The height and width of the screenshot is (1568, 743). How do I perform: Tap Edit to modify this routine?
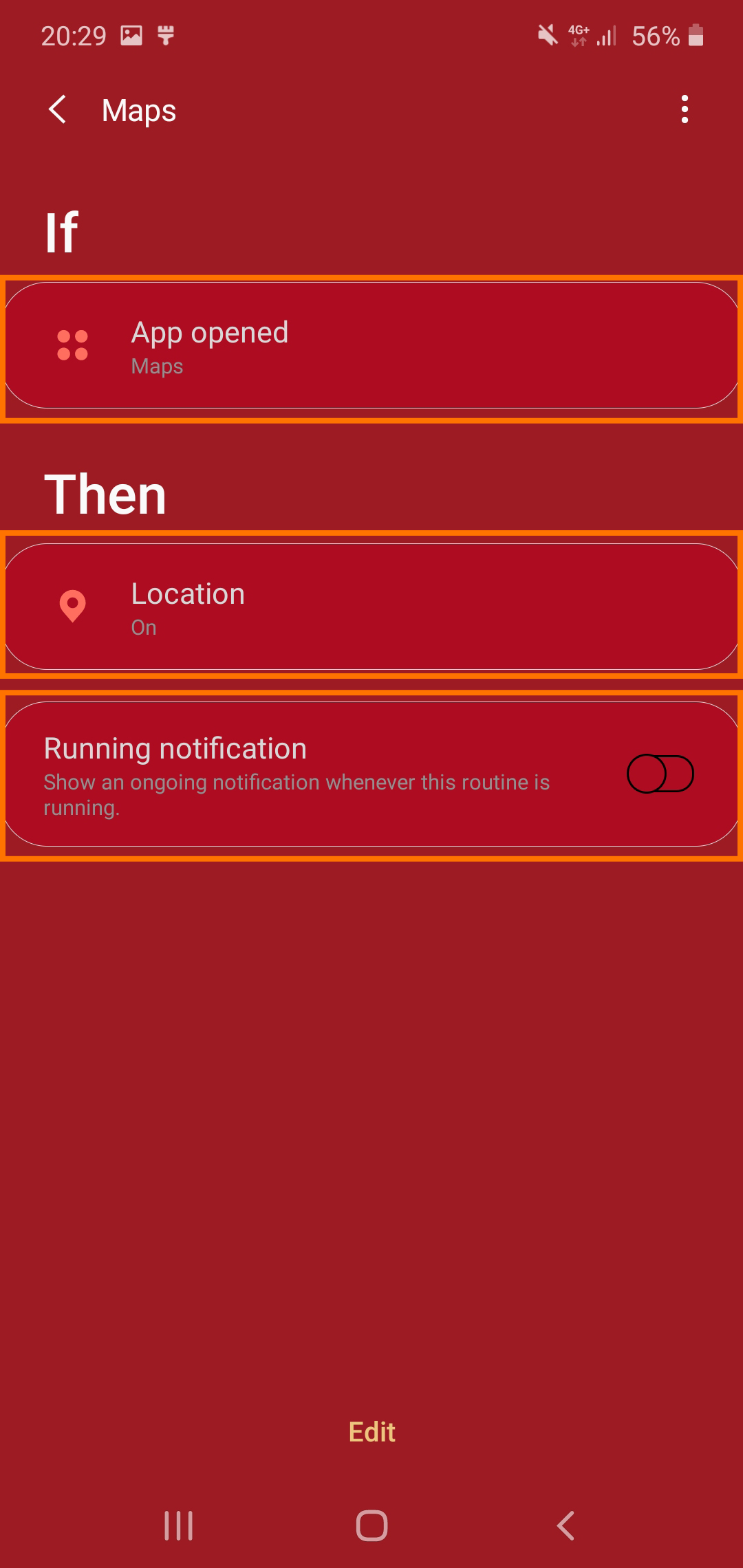(371, 1433)
